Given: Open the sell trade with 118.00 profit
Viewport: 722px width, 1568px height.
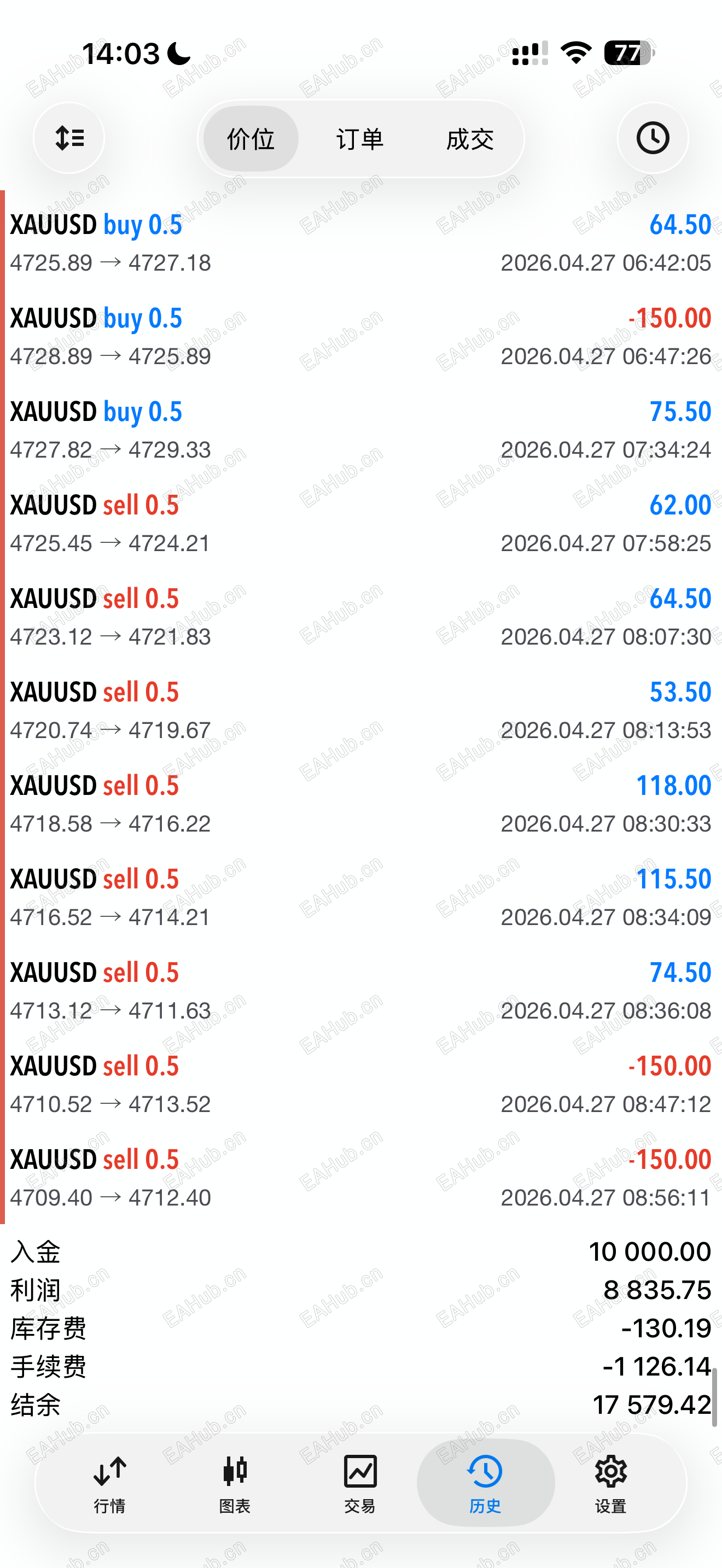Looking at the screenshot, I should (x=360, y=804).
